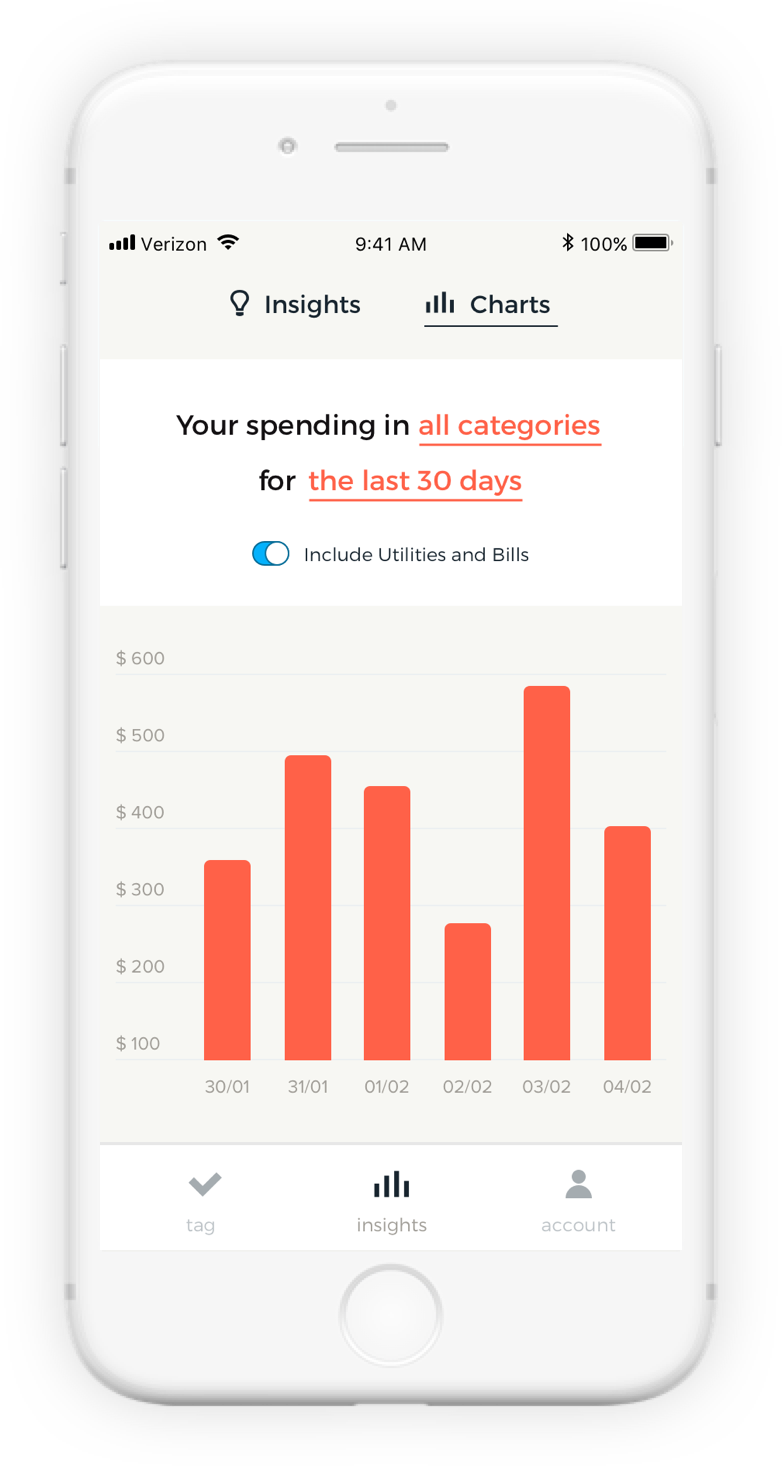The height and width of the screenshot is (1466, 782).
Task: Tap insights in the bottom navigation
Action: click(x=391, y=1200)
